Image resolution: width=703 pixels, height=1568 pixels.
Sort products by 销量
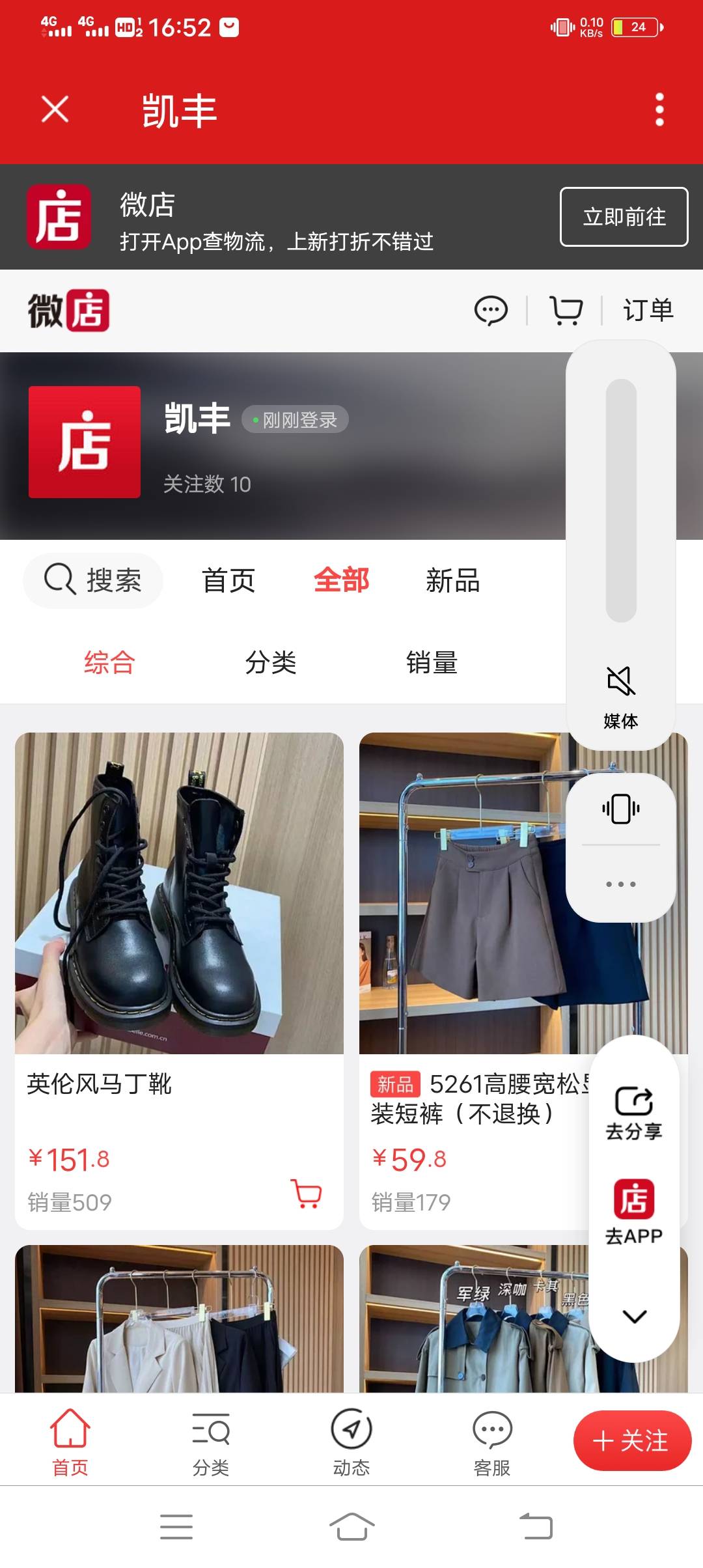click(x=432, y=663)
